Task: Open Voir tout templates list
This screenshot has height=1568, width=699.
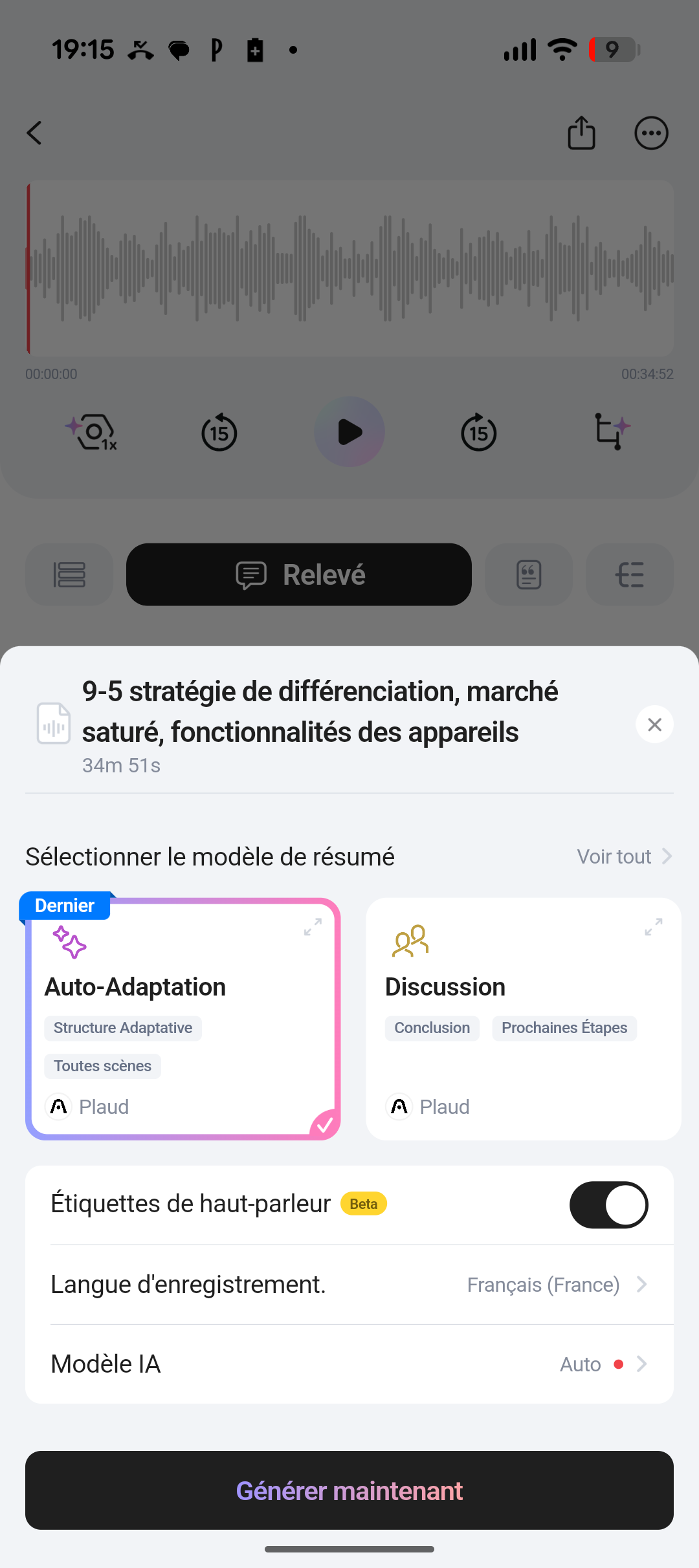Action: [624, 856]
